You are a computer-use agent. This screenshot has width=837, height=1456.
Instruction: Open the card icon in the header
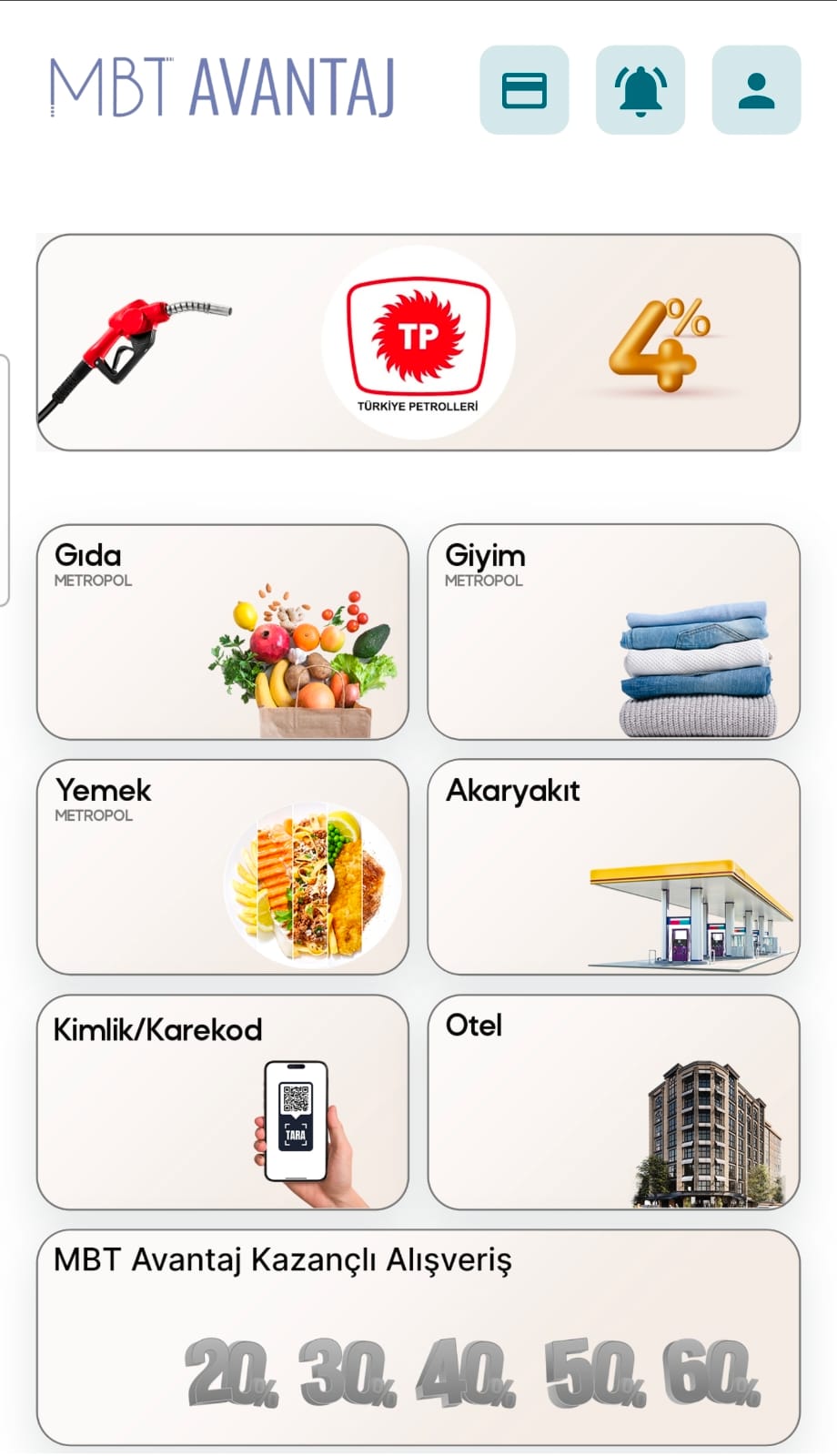pyautogui.click(x=524, y=90)
